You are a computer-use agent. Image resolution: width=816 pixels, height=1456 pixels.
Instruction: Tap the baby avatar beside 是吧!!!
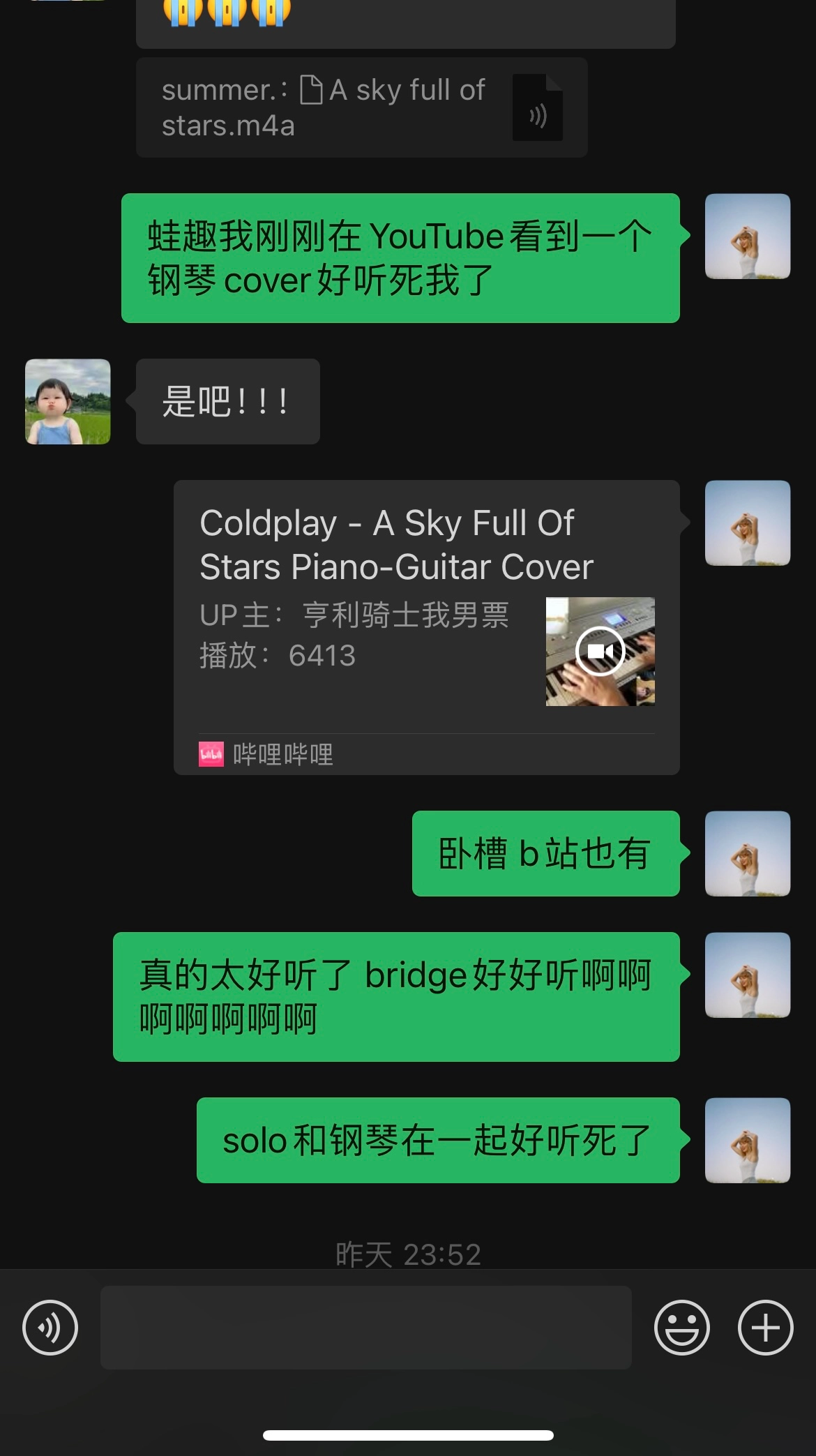point(68,401)
